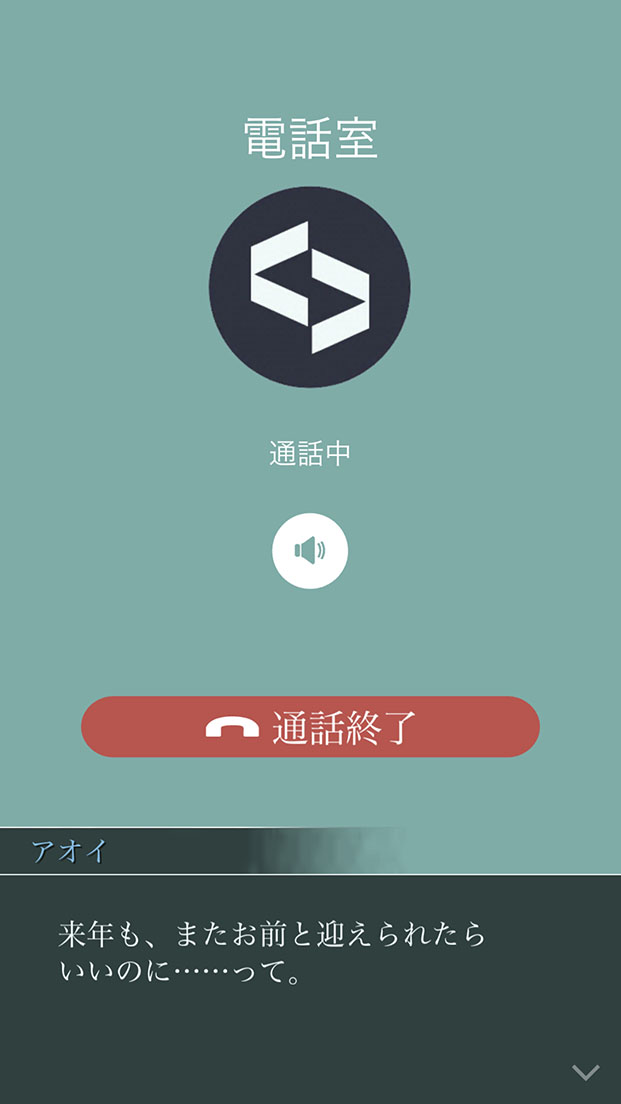This screenshot has height=1104, width=621.
Task: Advance Aoi's dialogue with the down chevron
Action: (x=585, y=1072)
